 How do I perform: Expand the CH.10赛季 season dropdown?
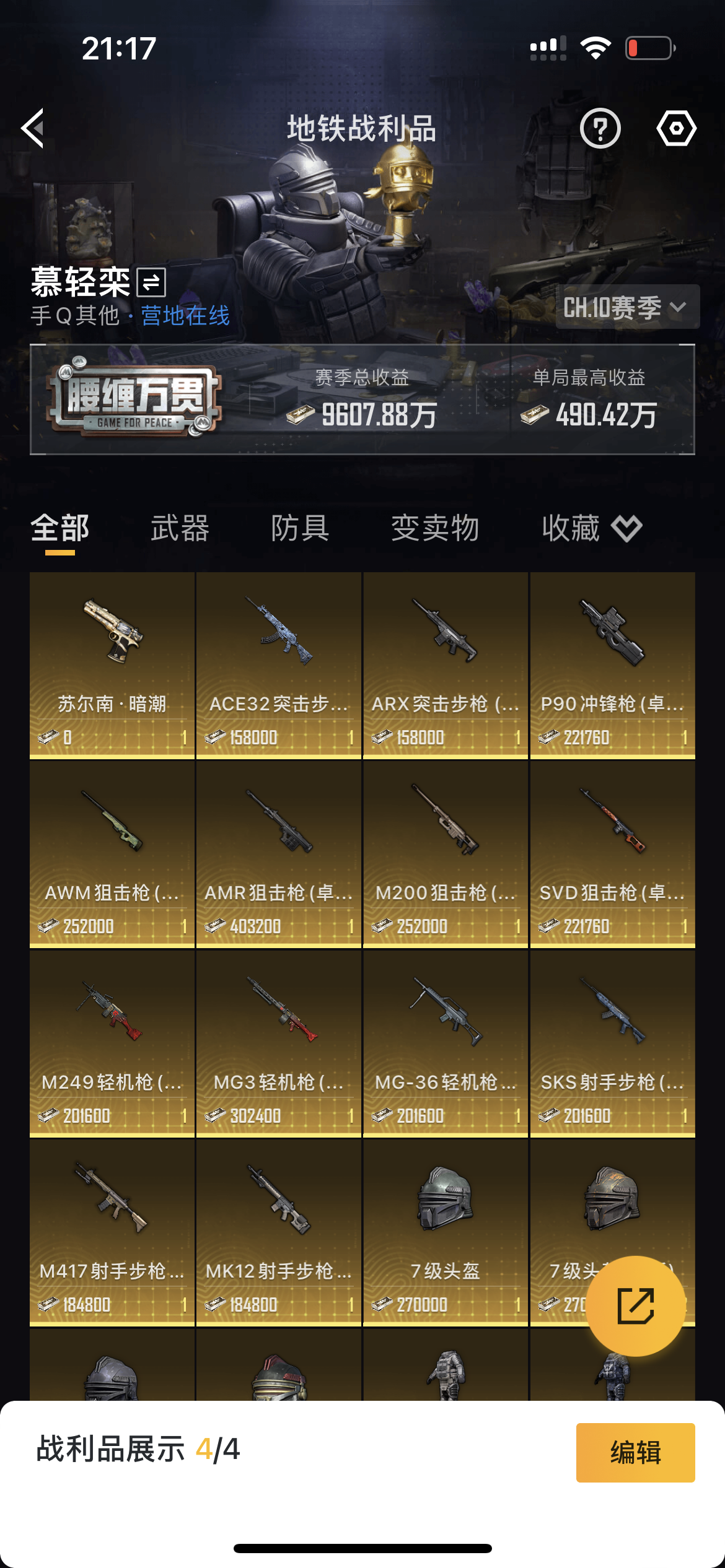coord(626,307)
